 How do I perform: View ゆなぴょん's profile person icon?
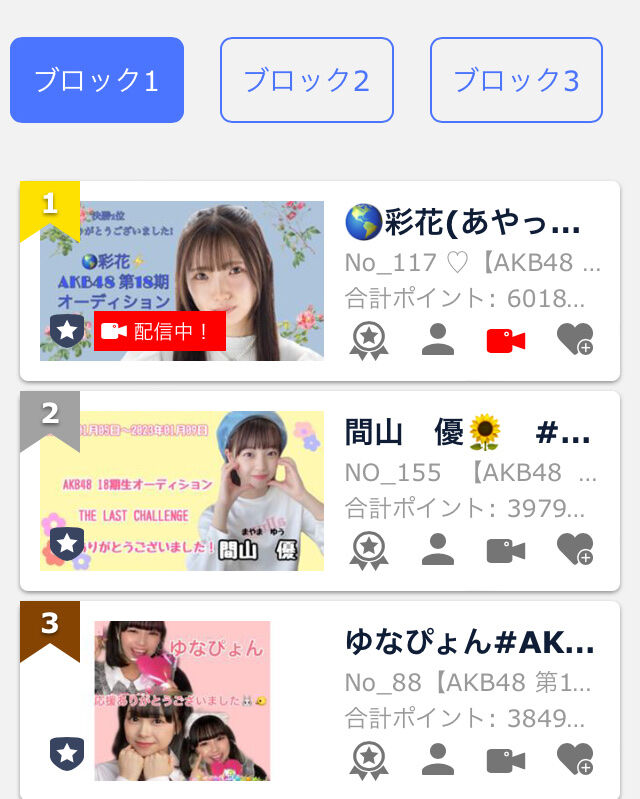[438, 760]
